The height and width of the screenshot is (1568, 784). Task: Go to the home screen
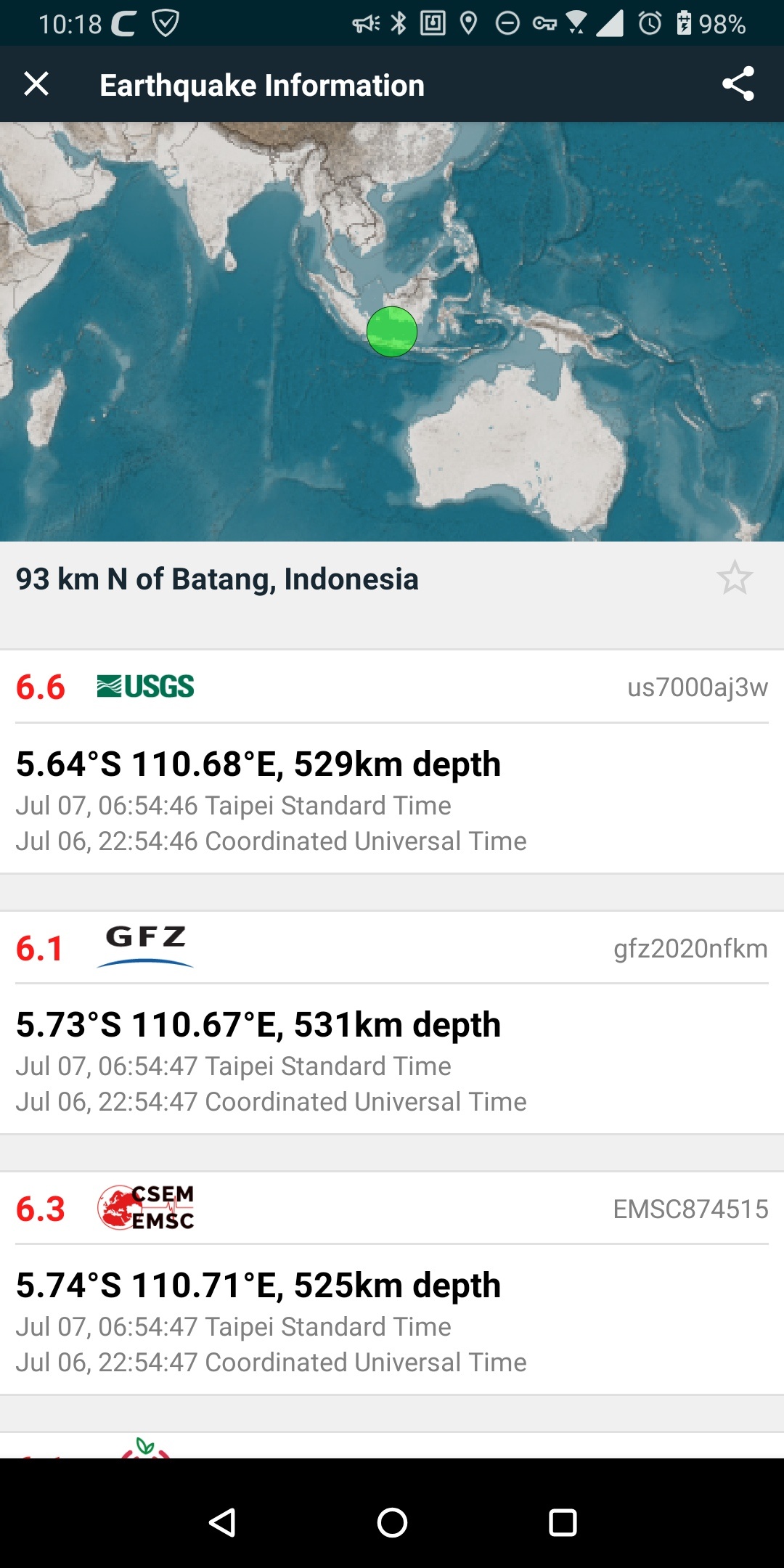pos(392,1522)
